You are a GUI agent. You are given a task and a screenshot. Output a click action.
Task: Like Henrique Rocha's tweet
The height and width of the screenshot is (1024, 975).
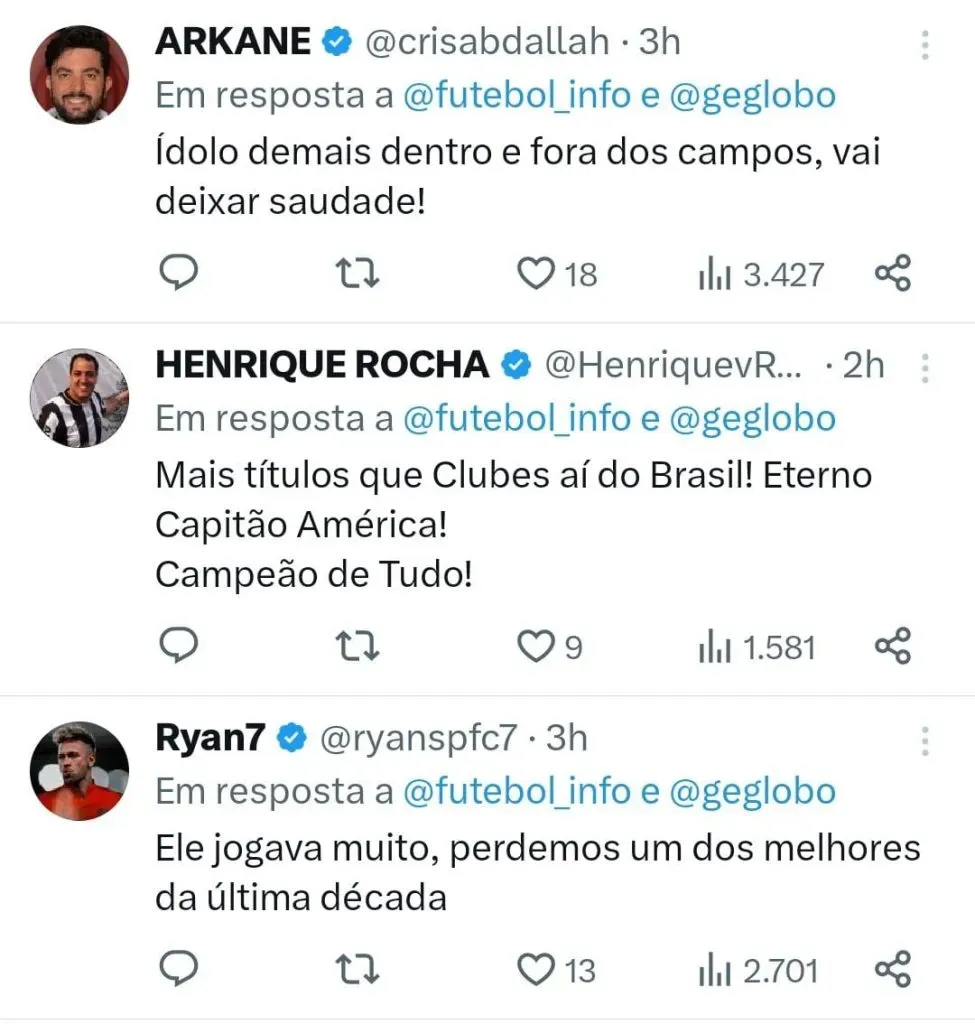(x=535, y=647)
